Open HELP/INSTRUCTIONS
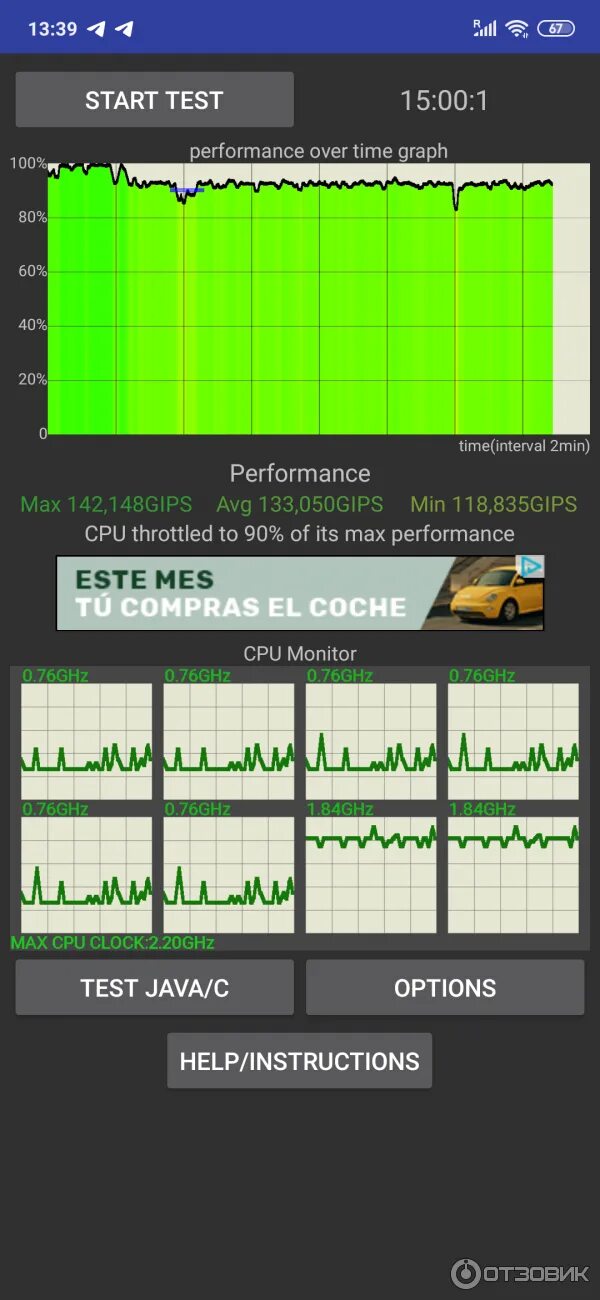The width and height of the screenshot is (600, 1300). tap(299, 1061)
